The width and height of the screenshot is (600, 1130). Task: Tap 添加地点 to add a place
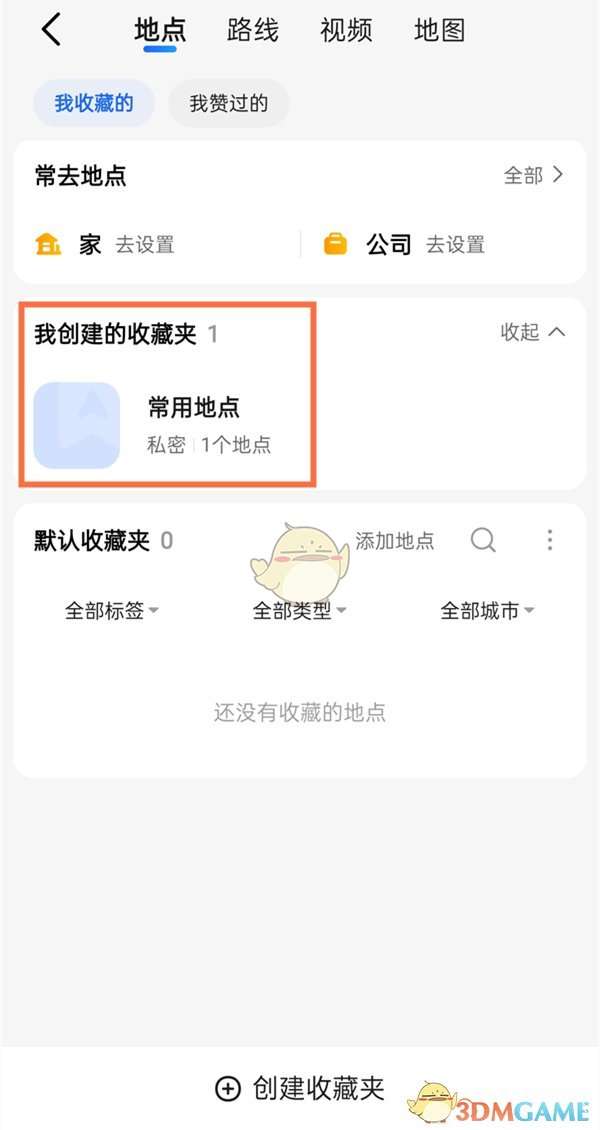395,541
